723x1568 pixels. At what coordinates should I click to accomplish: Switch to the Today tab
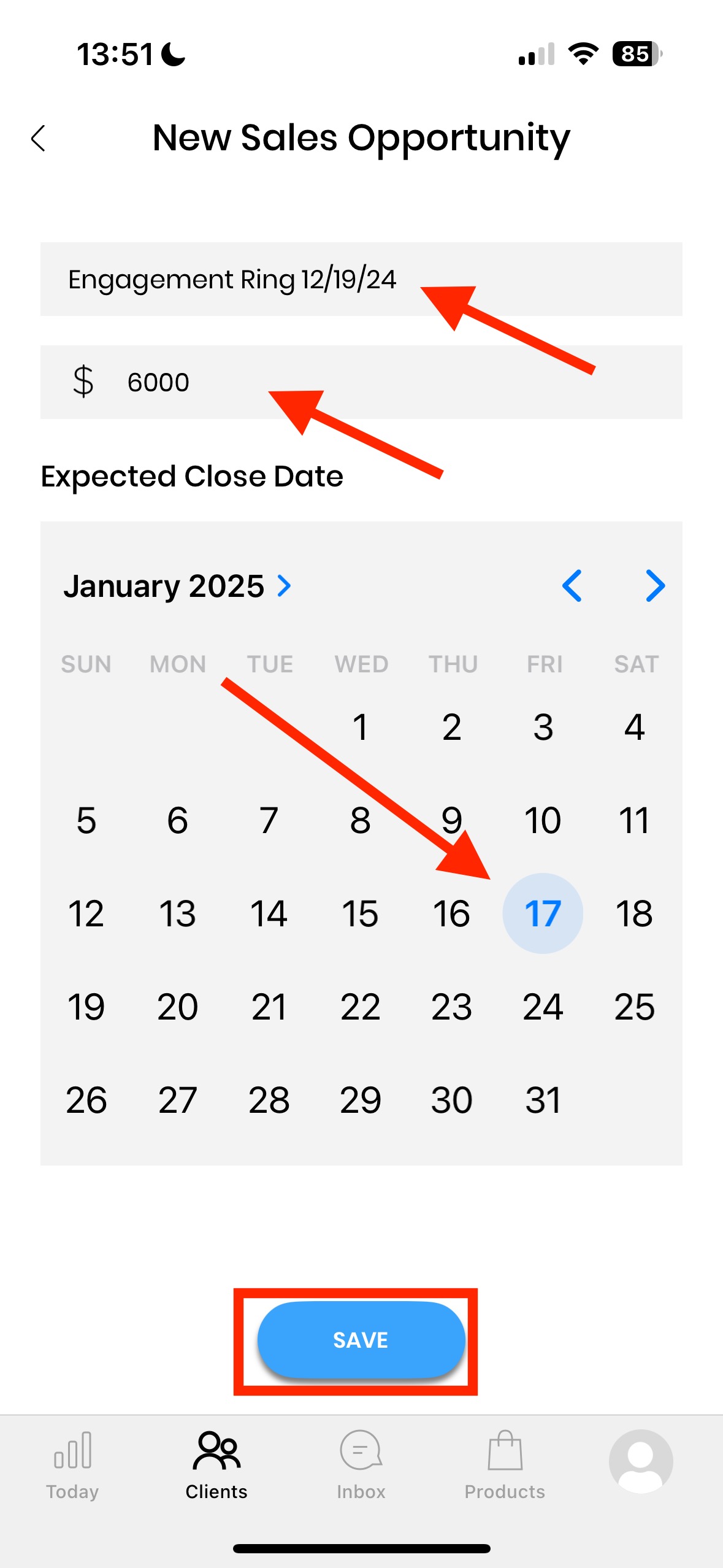pyautogui.click(x=72, y=1465)
